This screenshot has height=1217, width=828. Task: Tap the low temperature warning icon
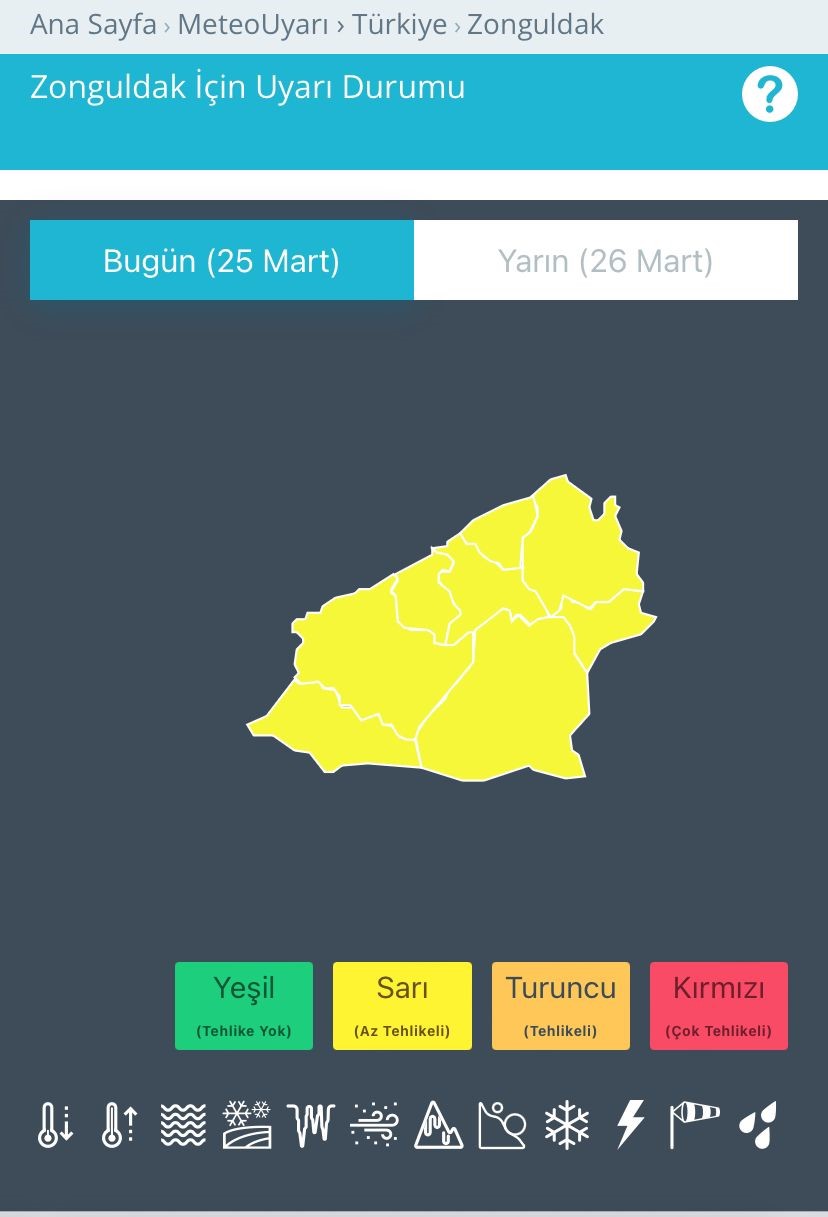tap(55, 1125)
